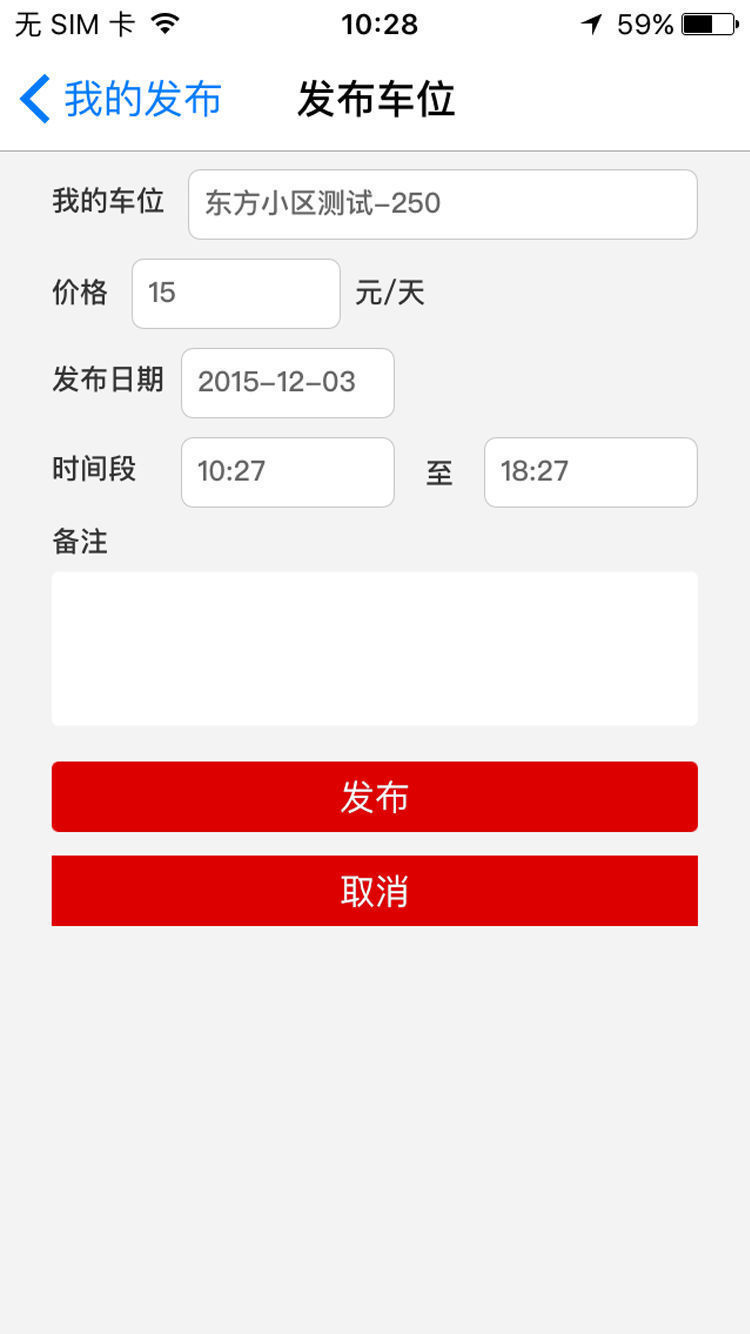This screenshot has width=750, height=1334.
Task: Focus the 备注 notes text area
Action: [x=374, y=648]
